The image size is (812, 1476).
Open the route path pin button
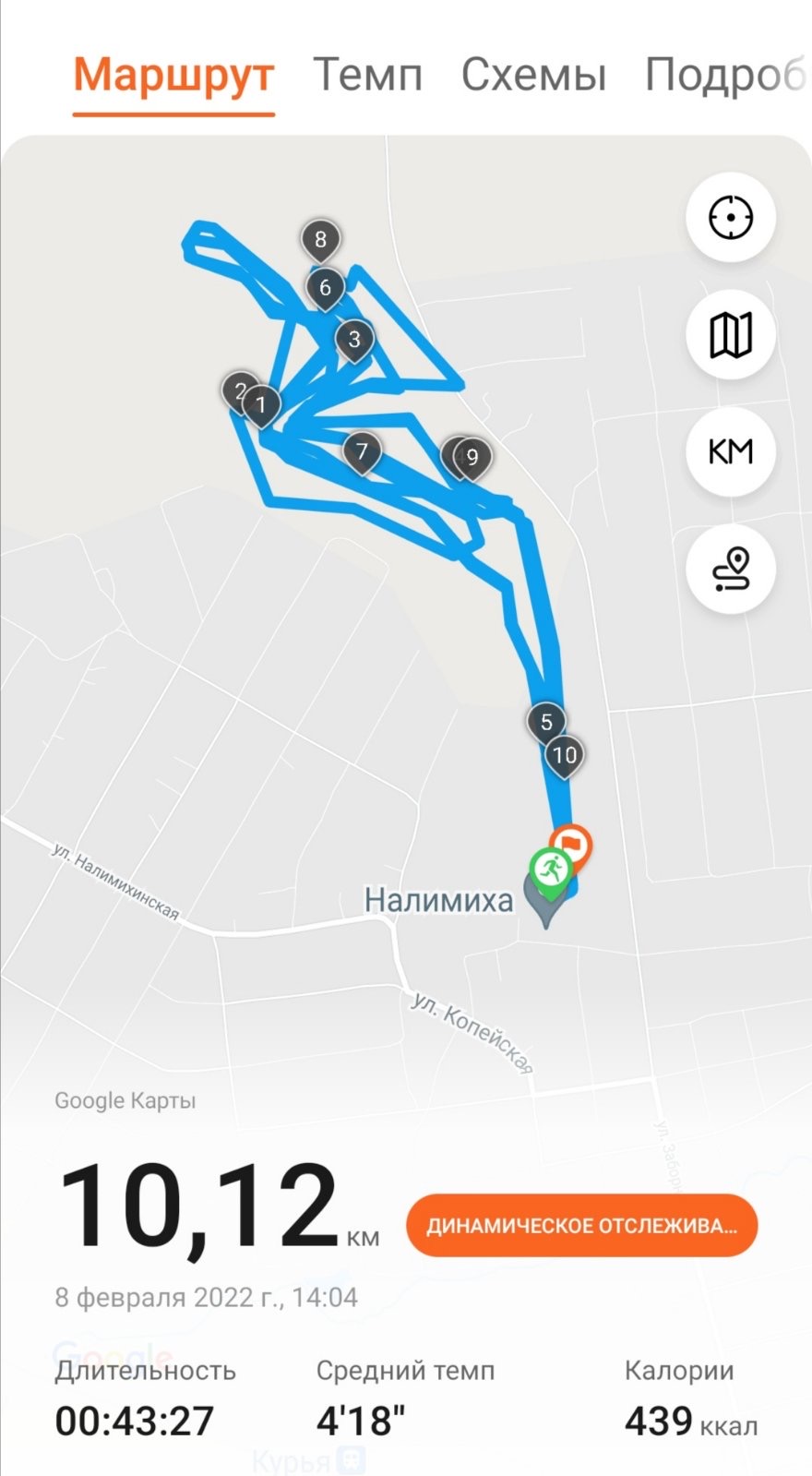pyautogui.click(x=730, y=569)
